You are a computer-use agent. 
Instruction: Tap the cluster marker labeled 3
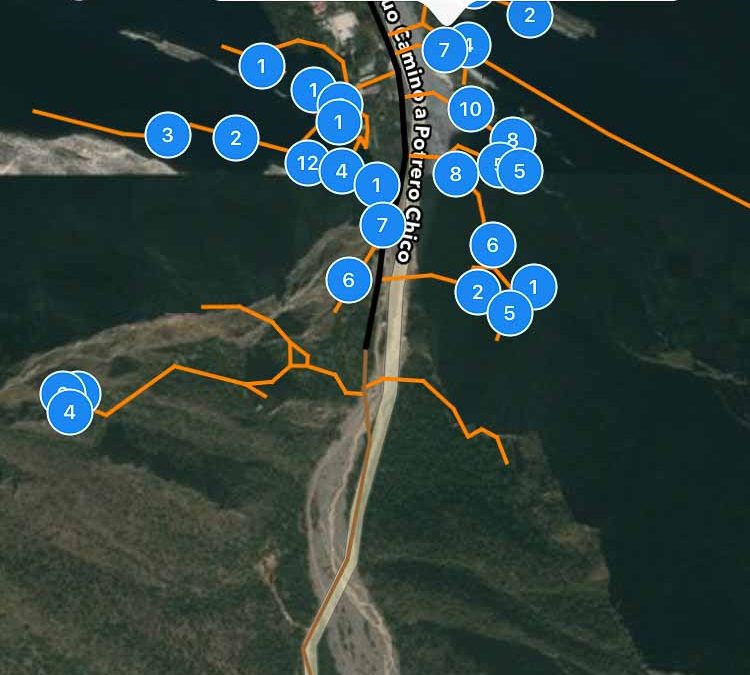click(167, 135)
